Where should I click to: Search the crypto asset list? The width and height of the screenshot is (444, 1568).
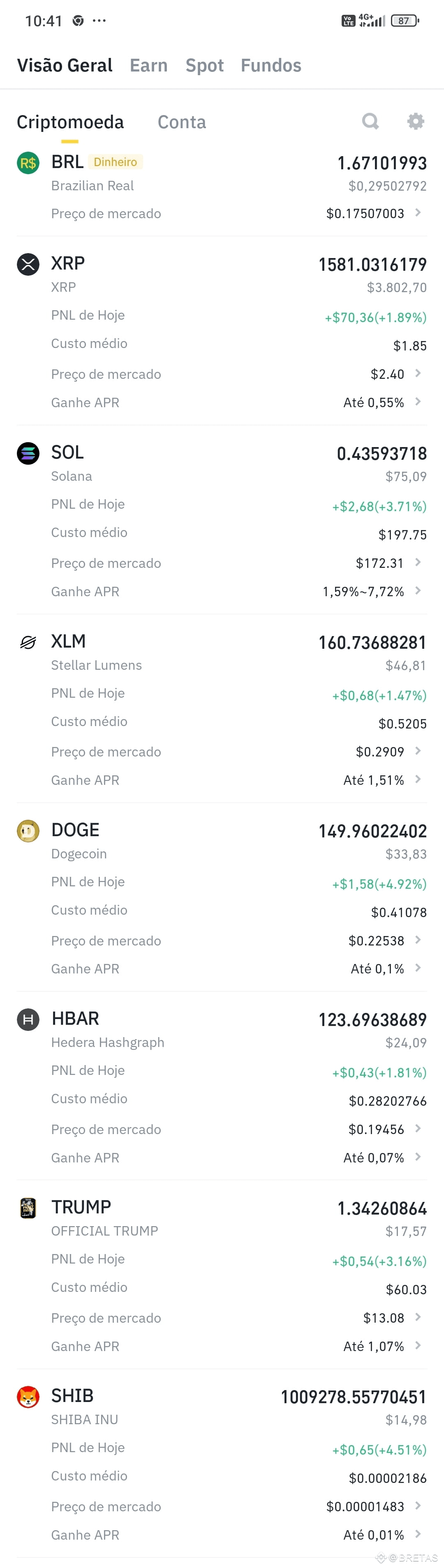(370, 121)
